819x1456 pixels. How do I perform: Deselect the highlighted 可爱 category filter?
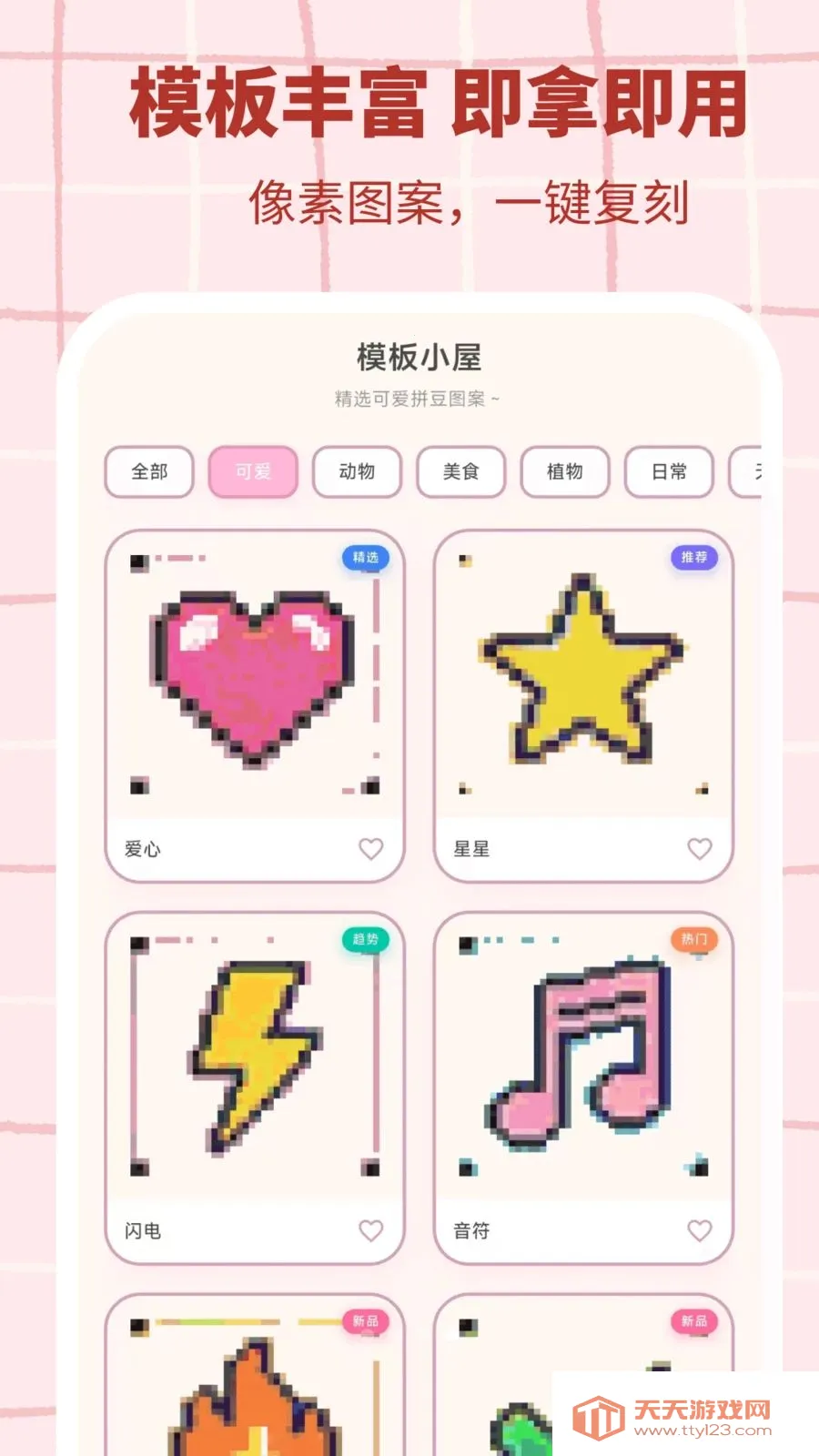[x=253, y=472]
